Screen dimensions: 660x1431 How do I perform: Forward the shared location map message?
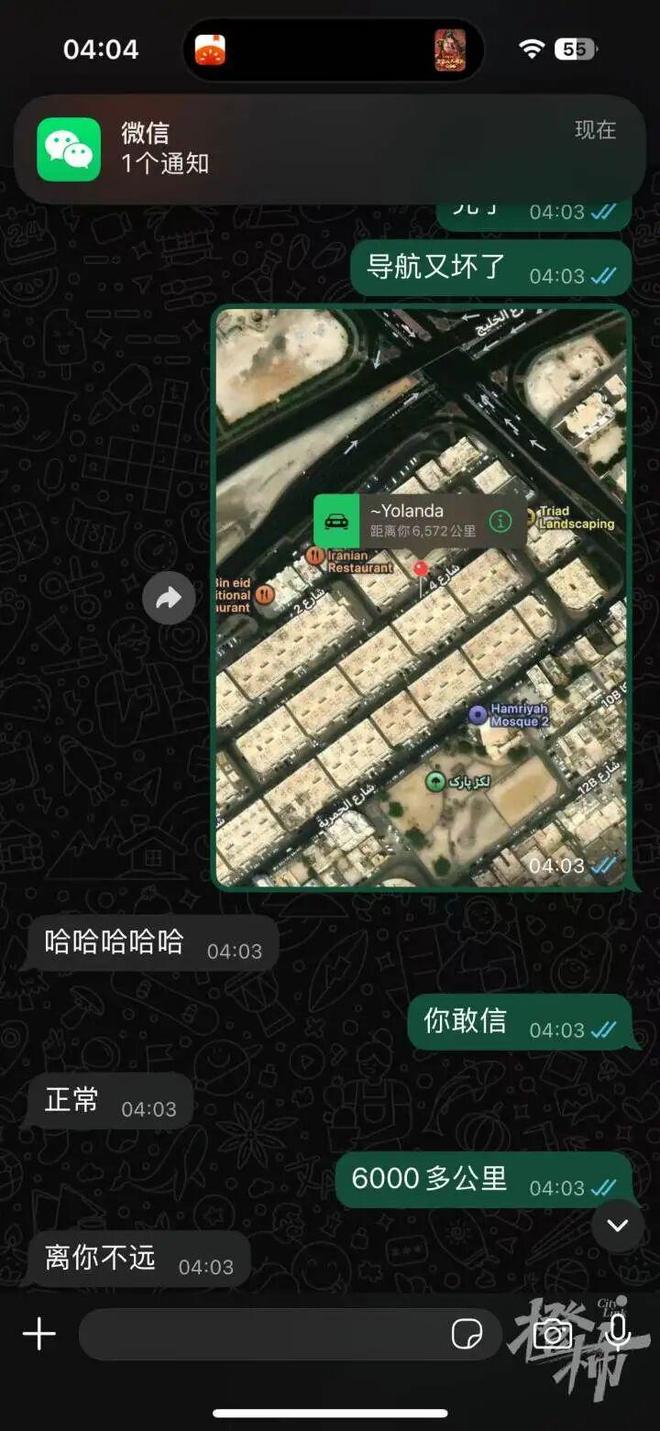[x=169, y=598]
